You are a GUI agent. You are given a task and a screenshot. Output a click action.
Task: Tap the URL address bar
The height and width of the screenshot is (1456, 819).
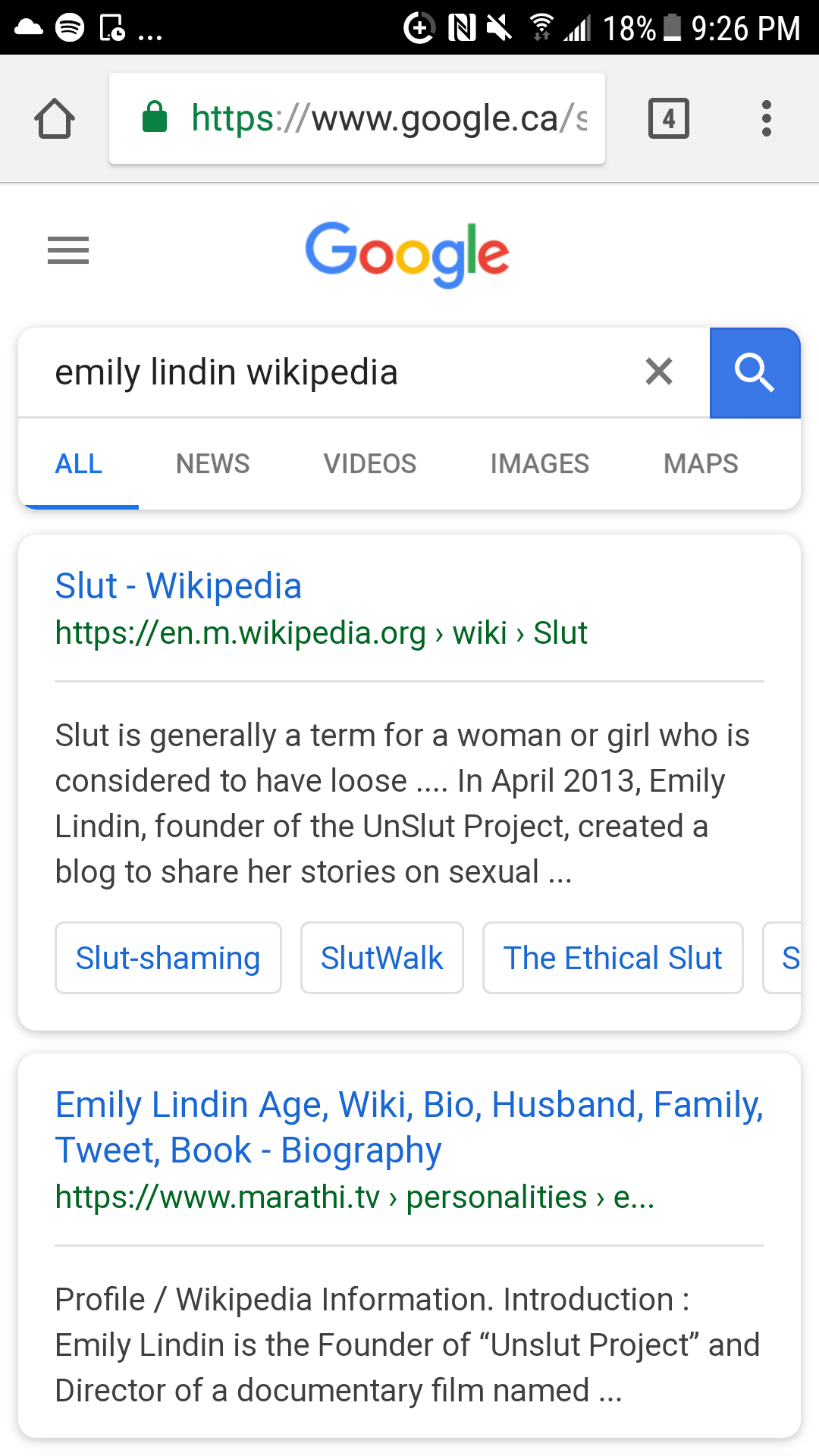357,118
